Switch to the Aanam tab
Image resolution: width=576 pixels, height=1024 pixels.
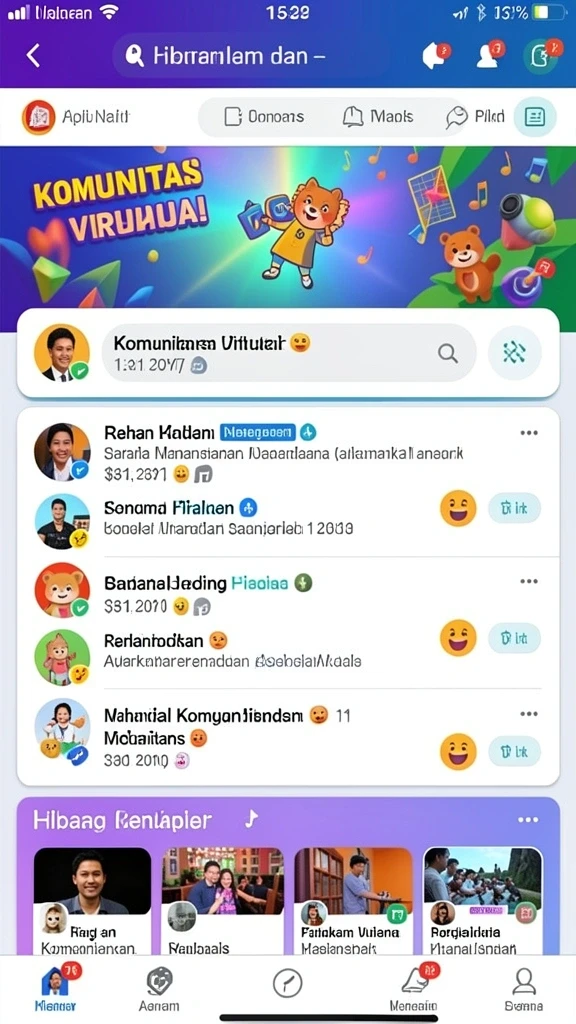[159, 989]
